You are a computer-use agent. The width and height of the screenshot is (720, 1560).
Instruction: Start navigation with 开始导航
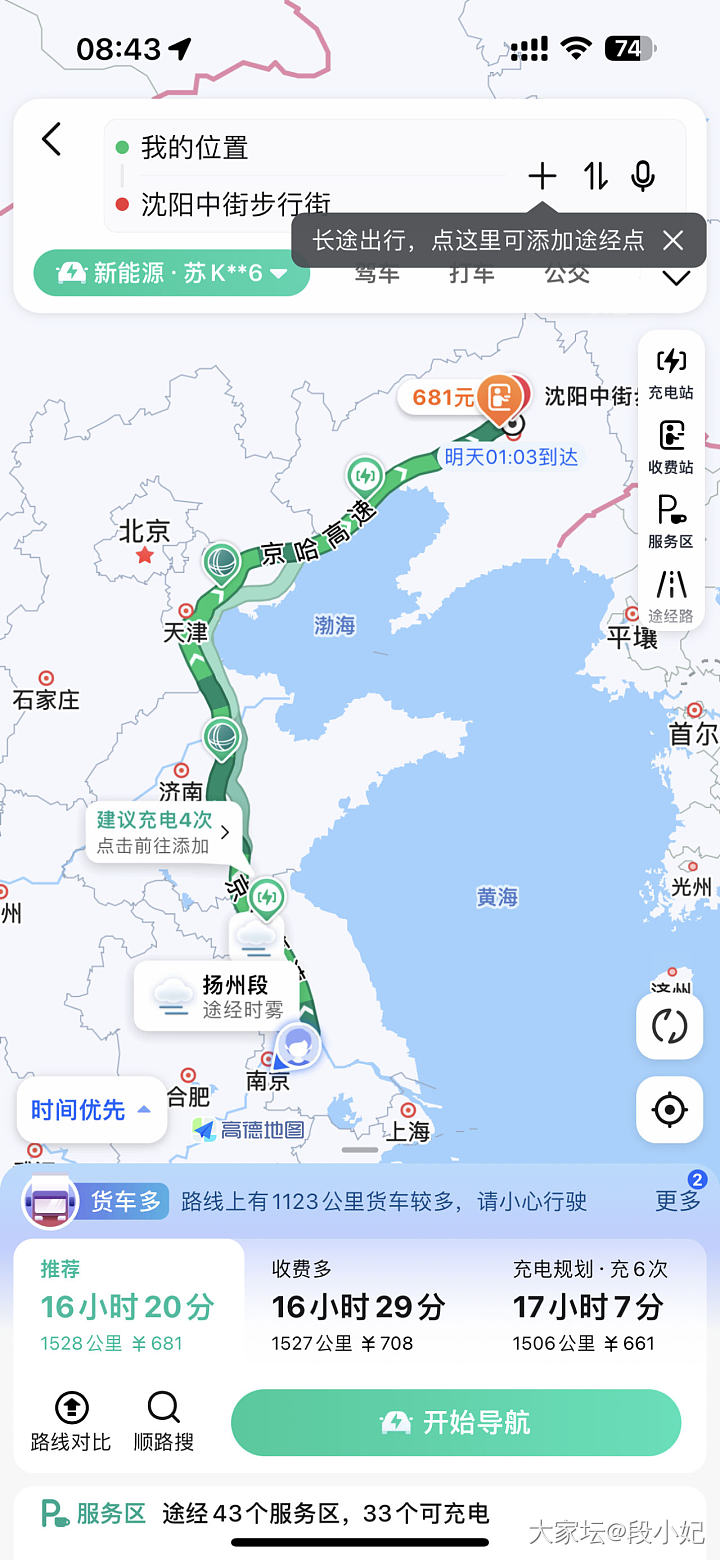click(x=456, y=1422)
